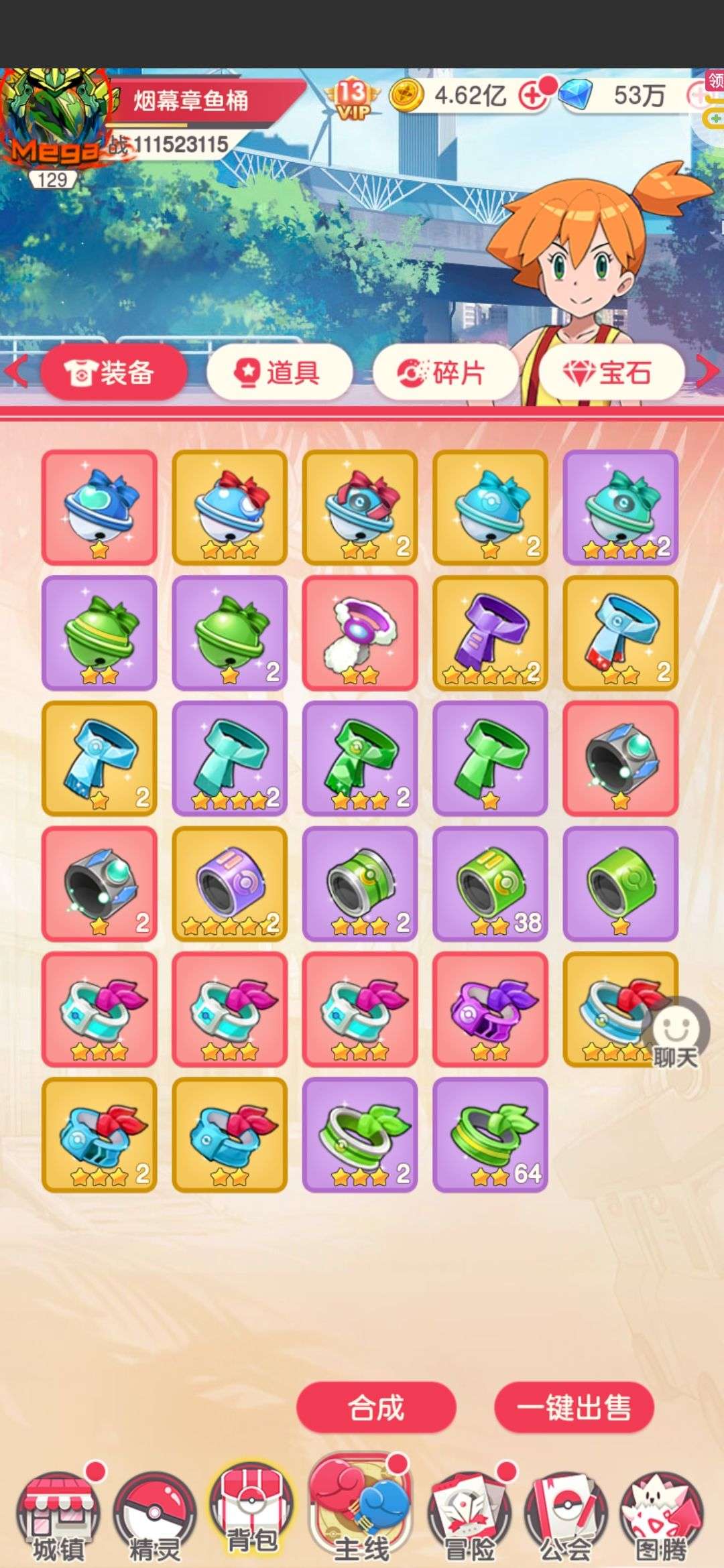Viewport: 724px width, 1568px height.
Task: Tap the 合成 synthesize button
Action: (376, 1407)
